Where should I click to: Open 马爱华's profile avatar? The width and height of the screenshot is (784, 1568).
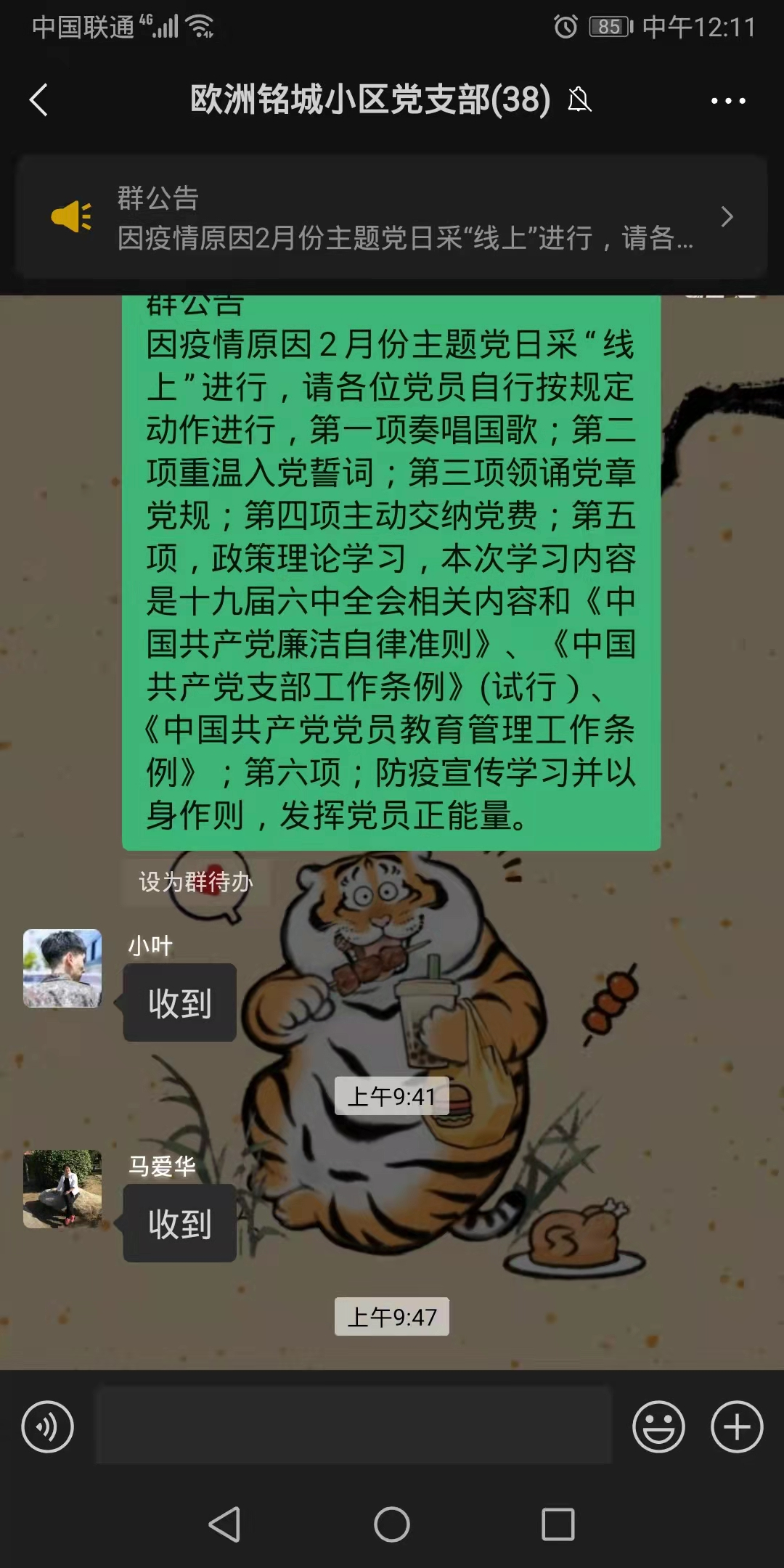(x=62, y=1189)
